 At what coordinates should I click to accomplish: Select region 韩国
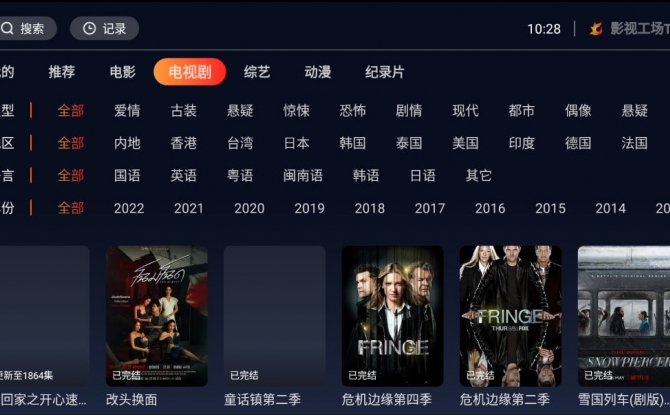click(x=352, y=143)
